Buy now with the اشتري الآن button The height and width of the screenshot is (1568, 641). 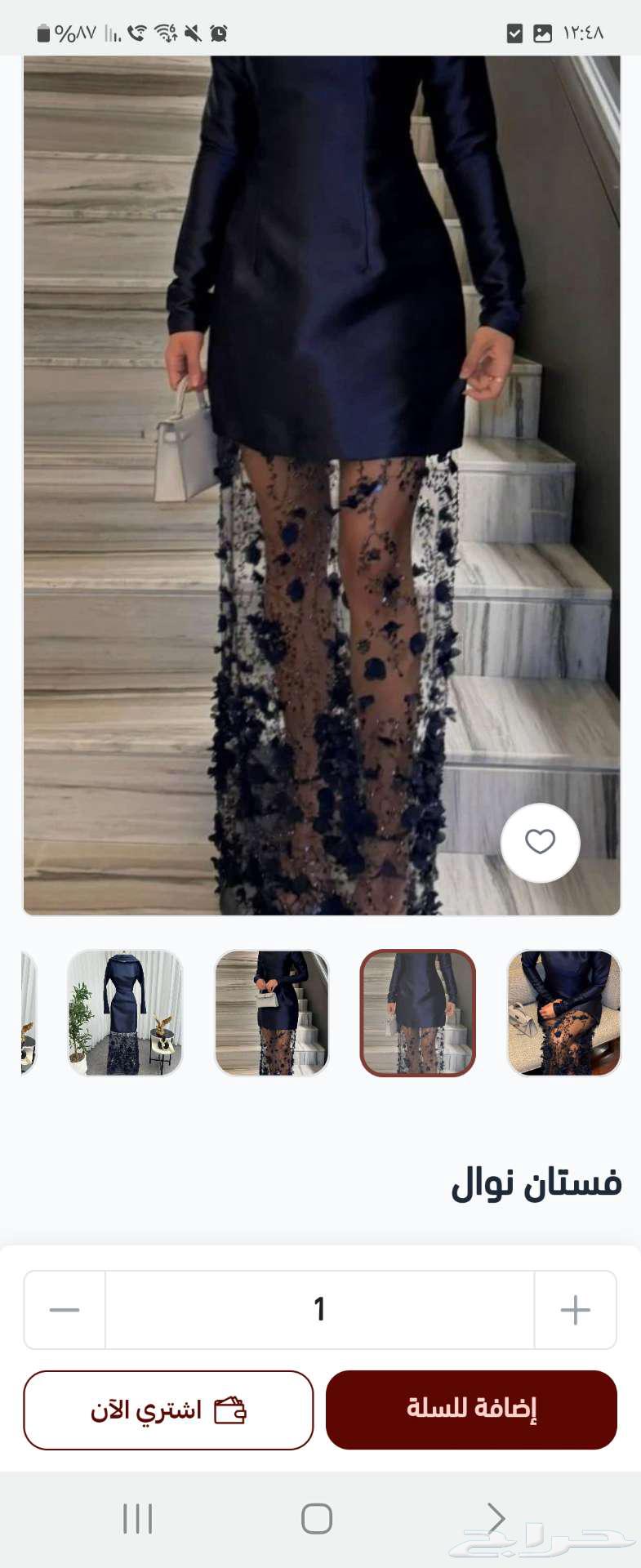coord(168,1410)
